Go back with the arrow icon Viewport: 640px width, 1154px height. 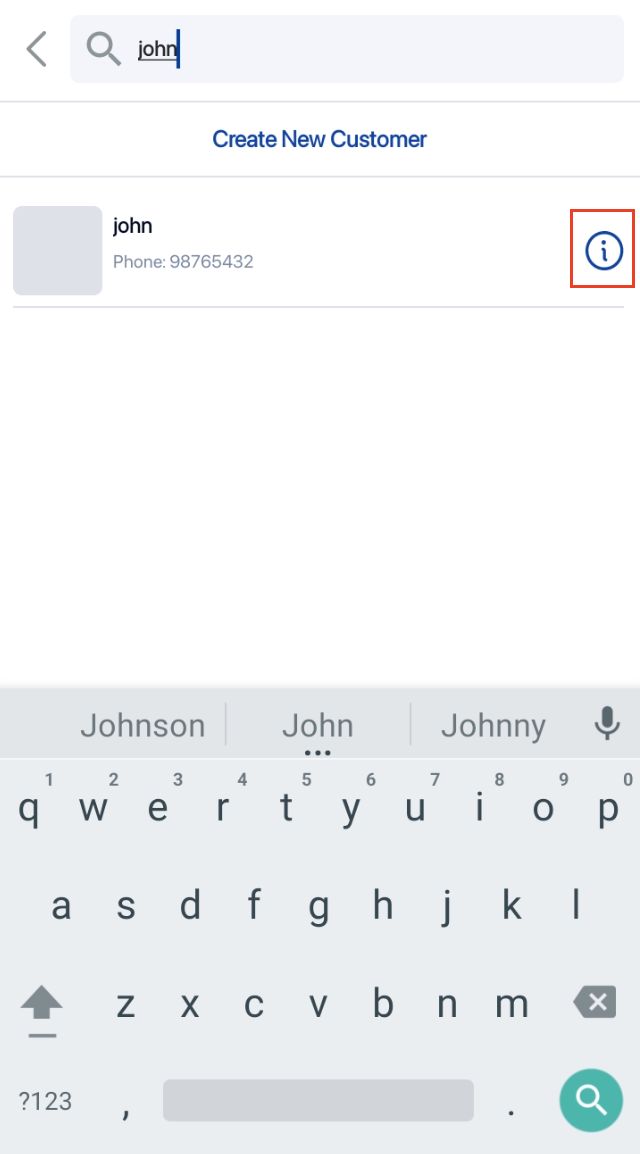pyautogui.click(x=37, y=48)
